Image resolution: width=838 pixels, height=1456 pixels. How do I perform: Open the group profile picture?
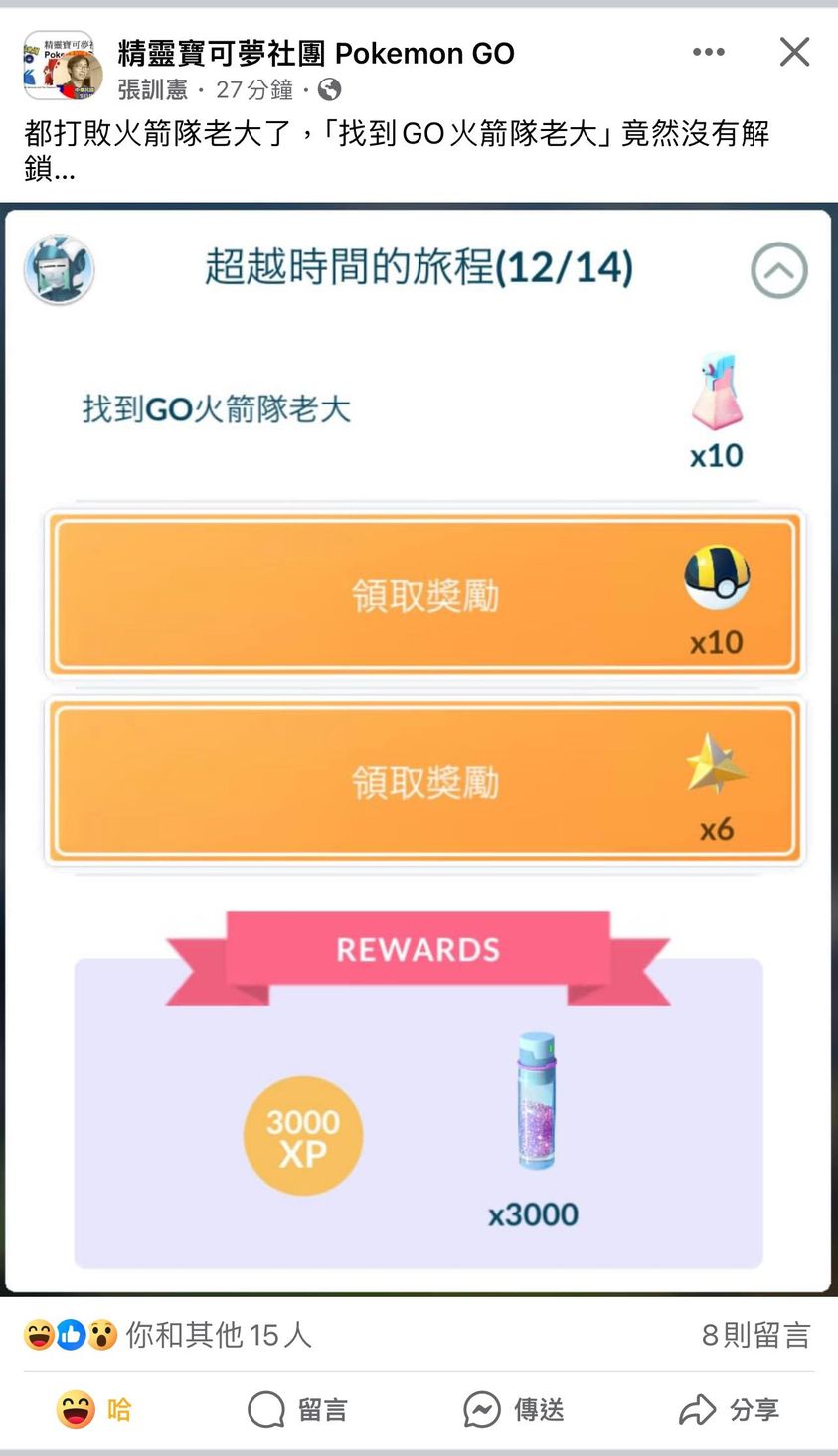click(x=59, y=66)
